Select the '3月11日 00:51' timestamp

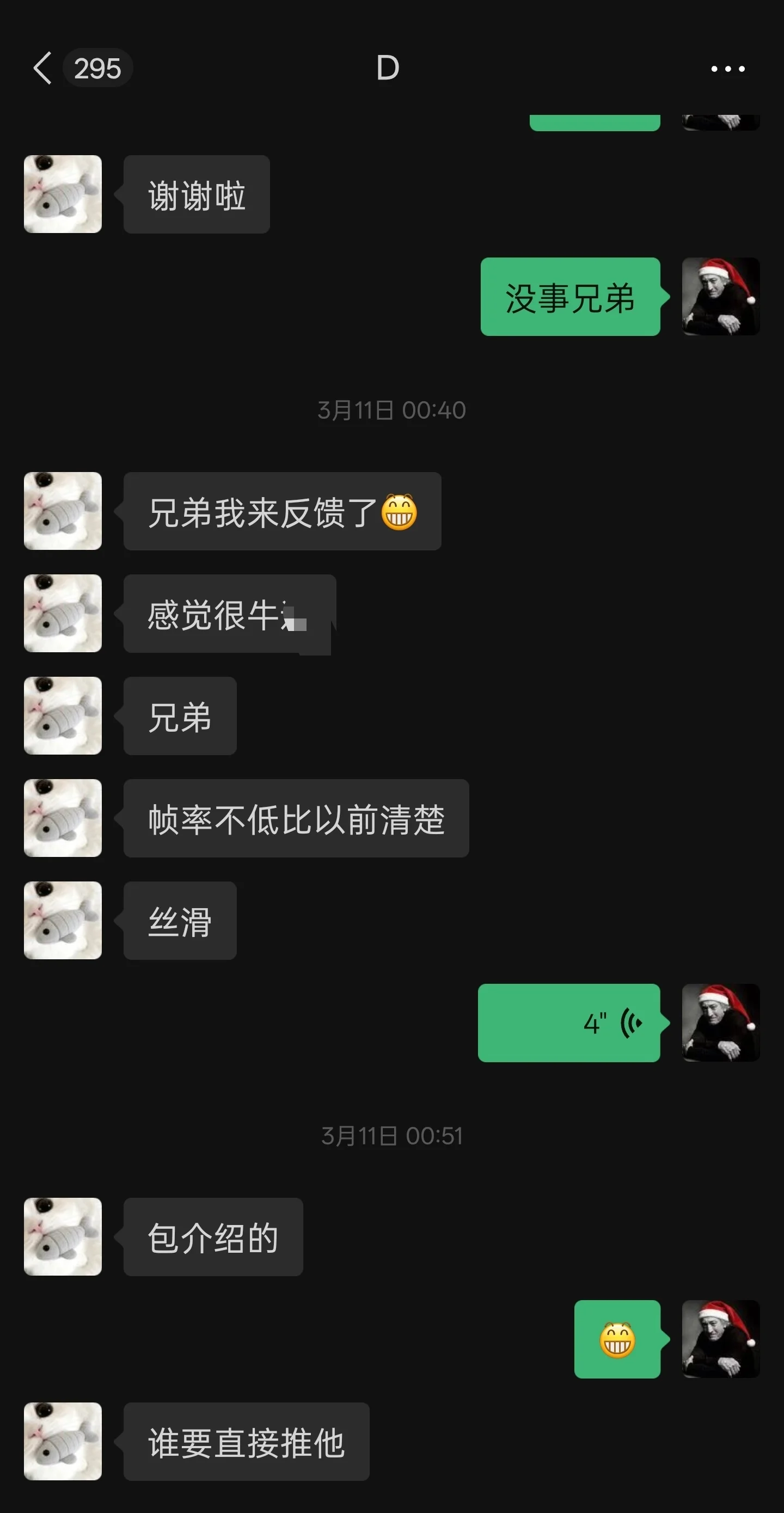pyautogui.click(x=391, y=1134)
